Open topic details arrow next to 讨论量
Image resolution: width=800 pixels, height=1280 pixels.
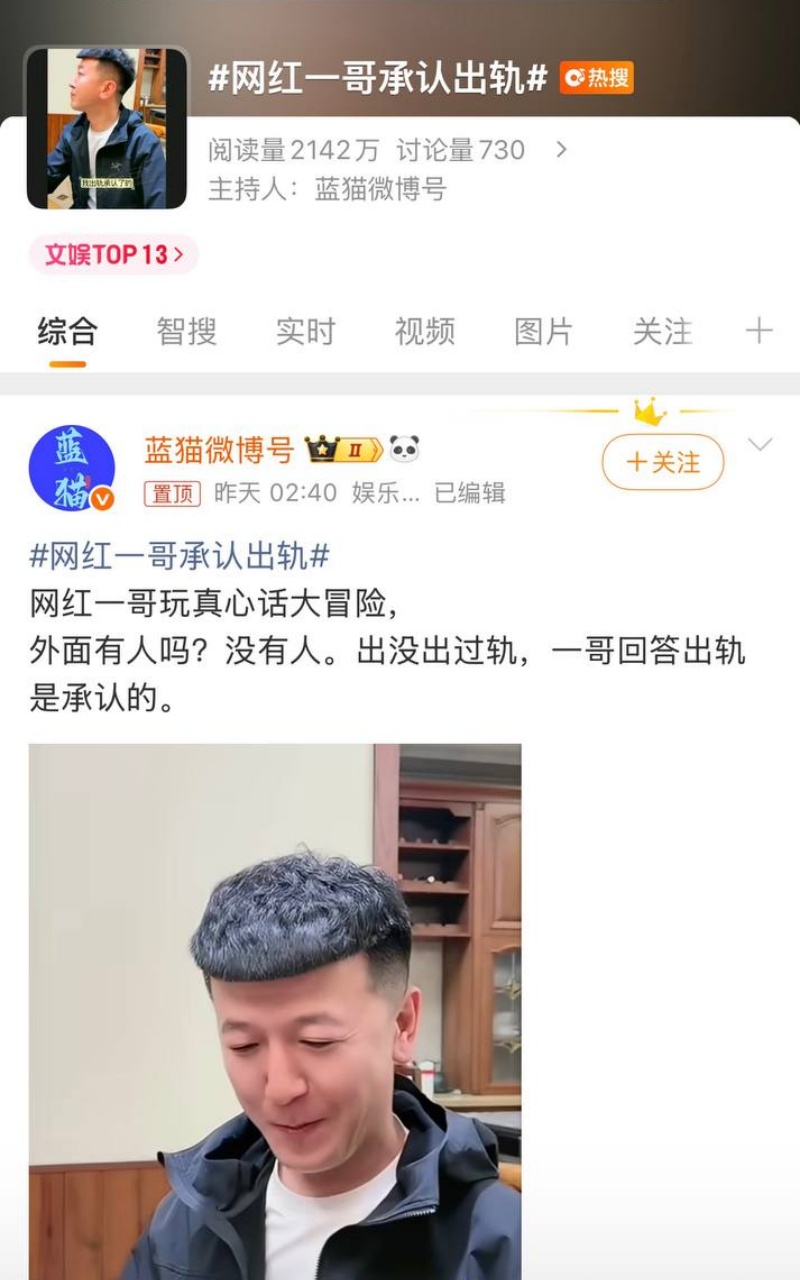561,150
